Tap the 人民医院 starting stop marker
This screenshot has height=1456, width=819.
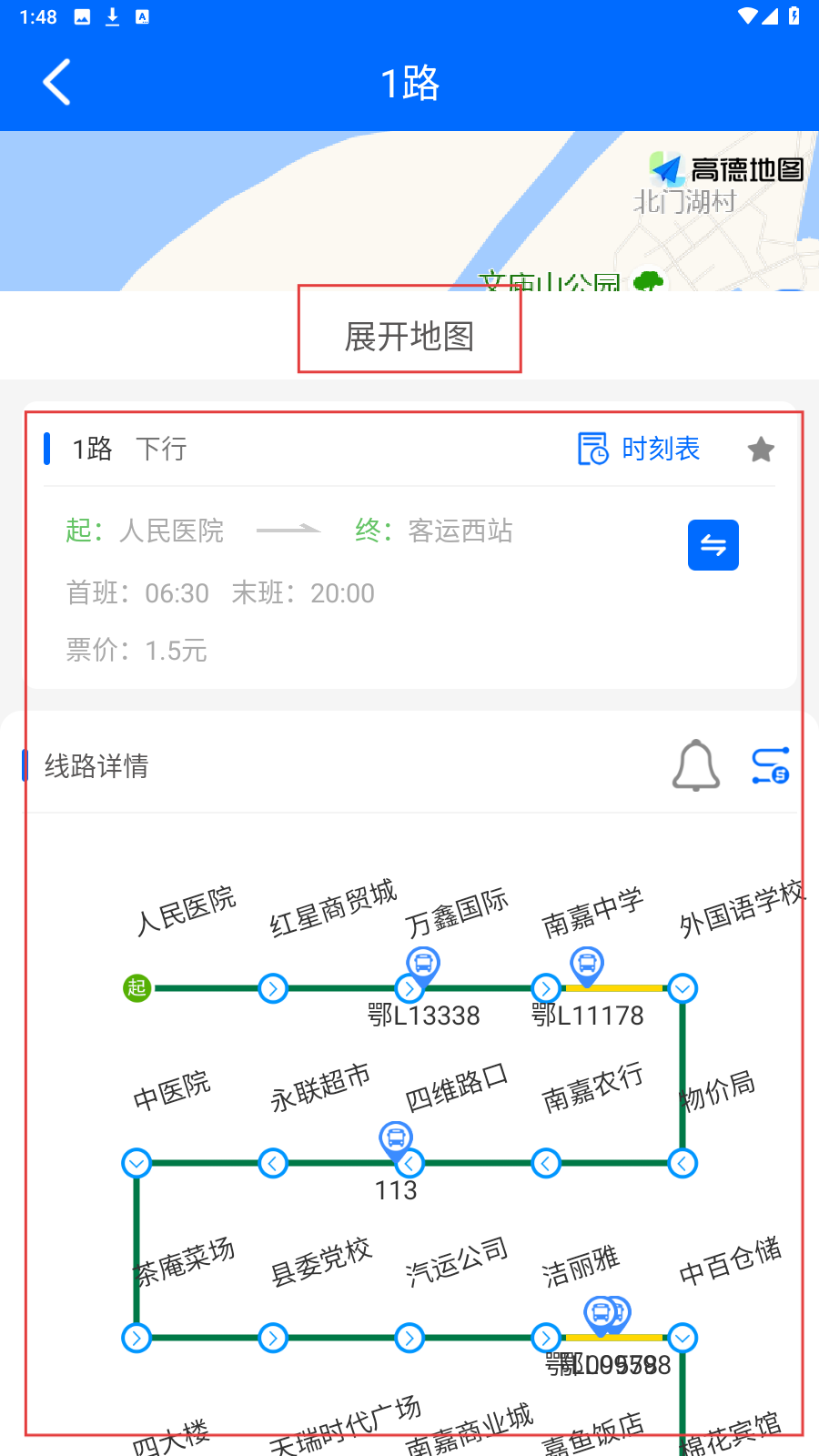click(x=136, y=988)
